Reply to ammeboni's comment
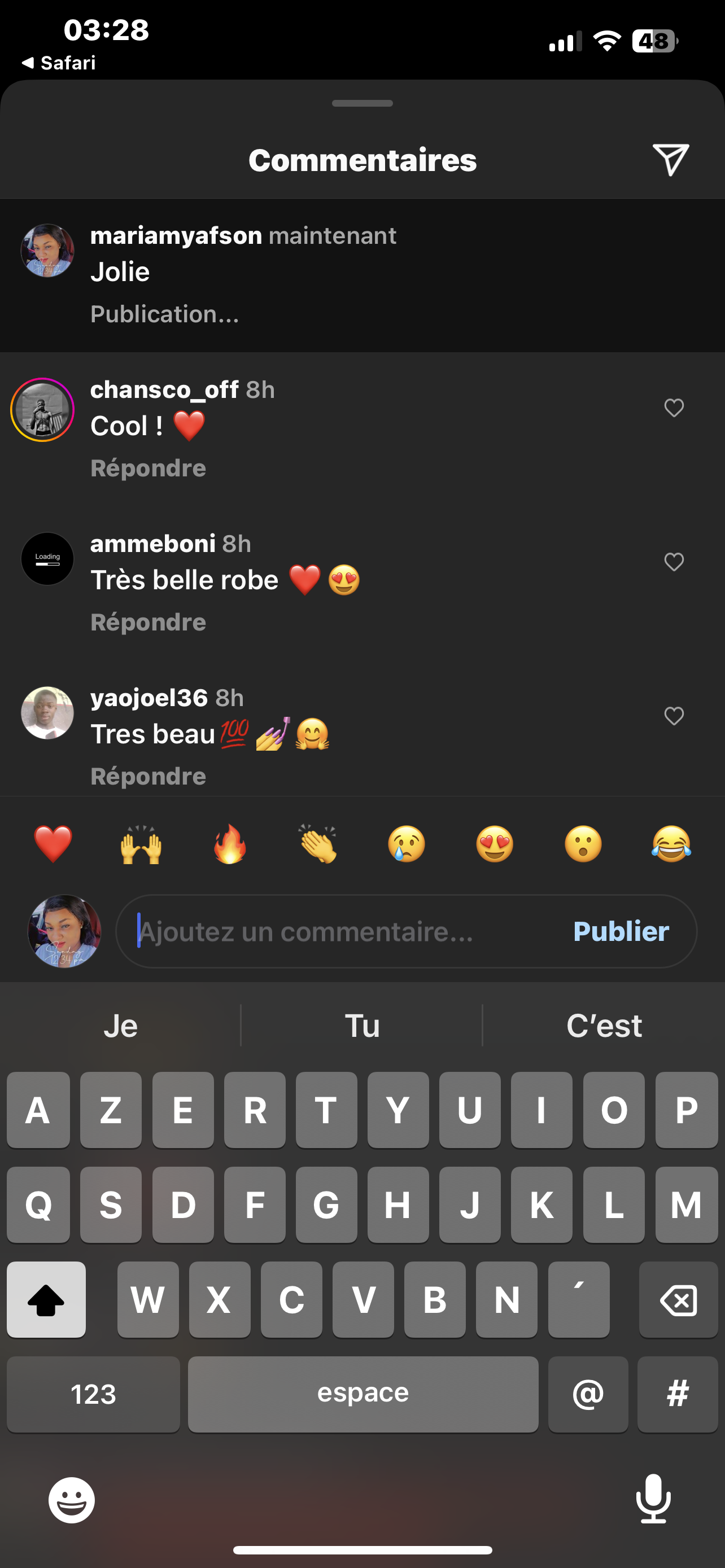725x1568 pixels. [148, 622]
